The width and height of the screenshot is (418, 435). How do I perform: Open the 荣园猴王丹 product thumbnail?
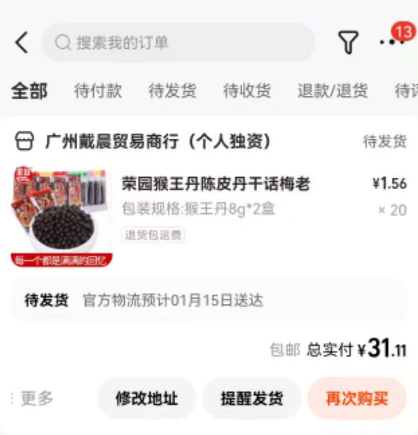click(62, 217)
